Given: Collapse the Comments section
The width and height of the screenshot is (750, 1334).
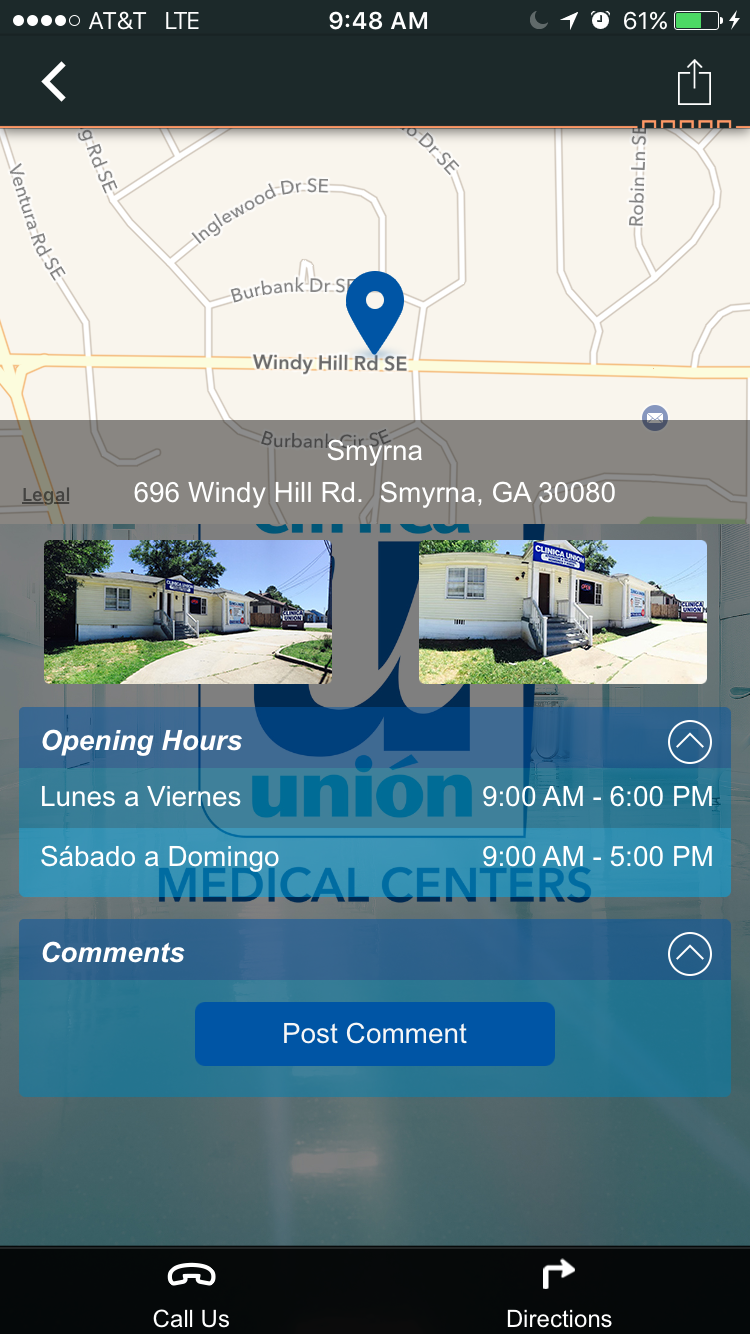Looking at the screenshot, I should point(689,954).
